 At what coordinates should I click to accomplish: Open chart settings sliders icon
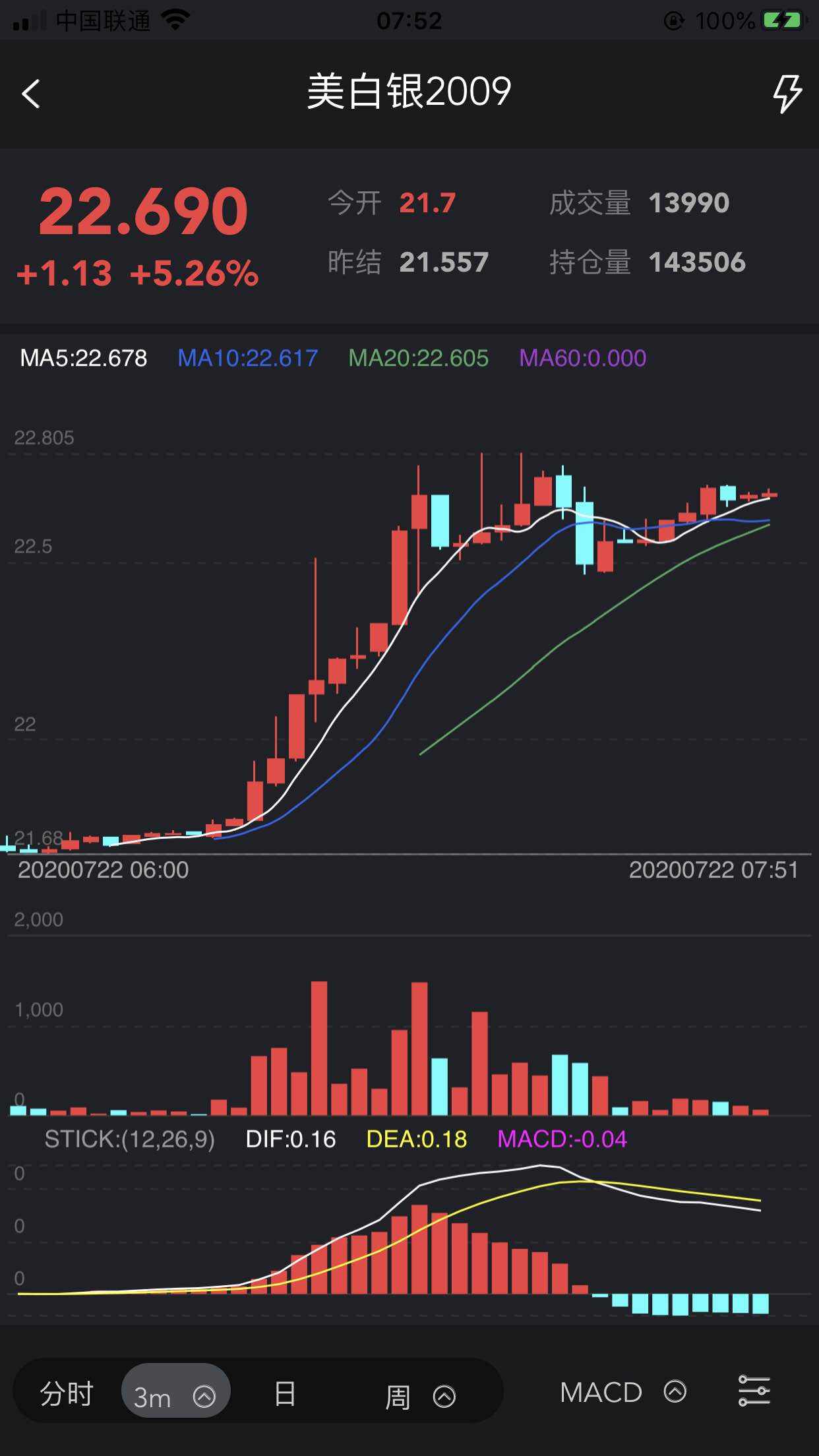click(754, 1391)
